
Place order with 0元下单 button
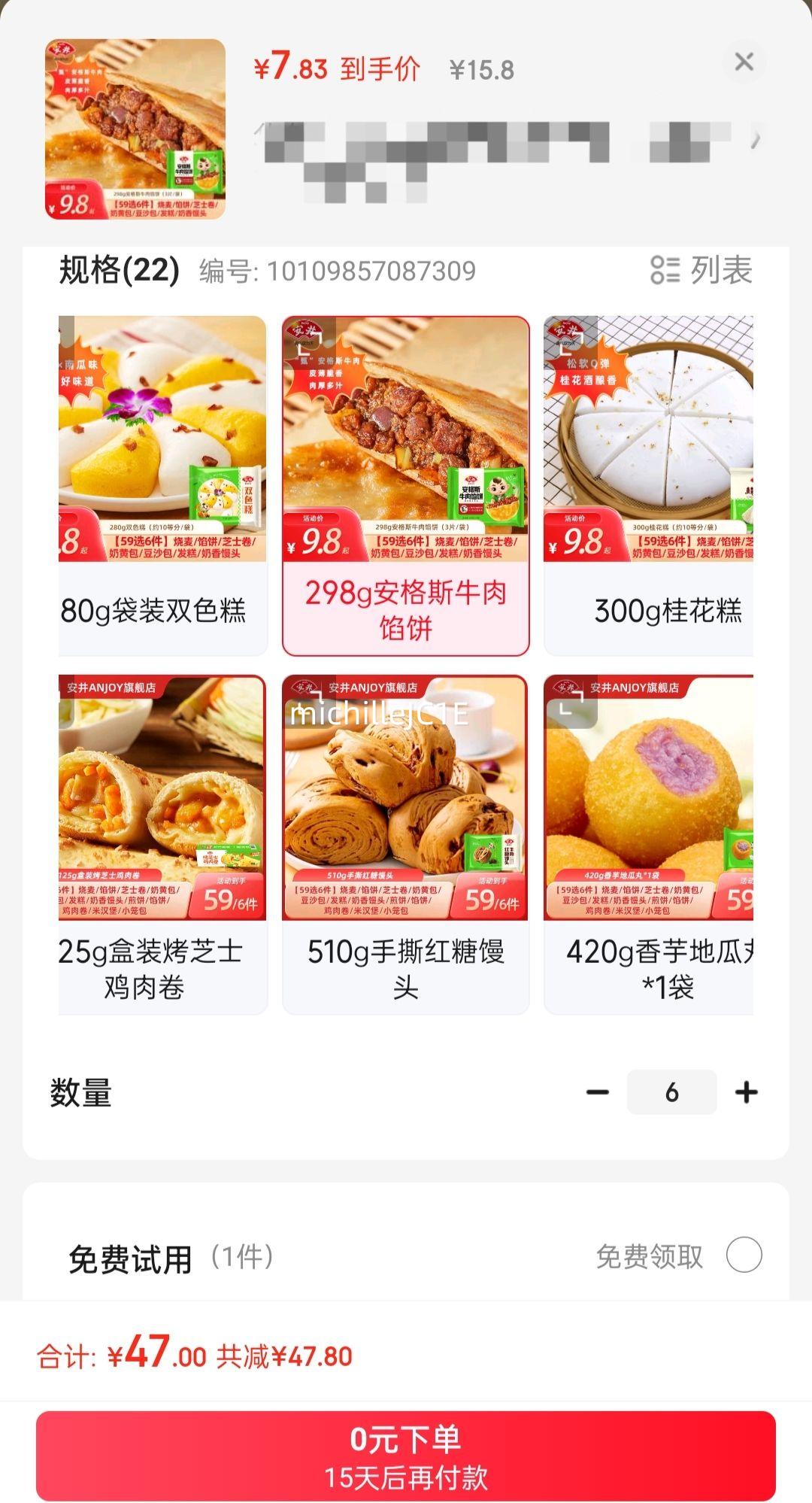[x=406, y=1456]
